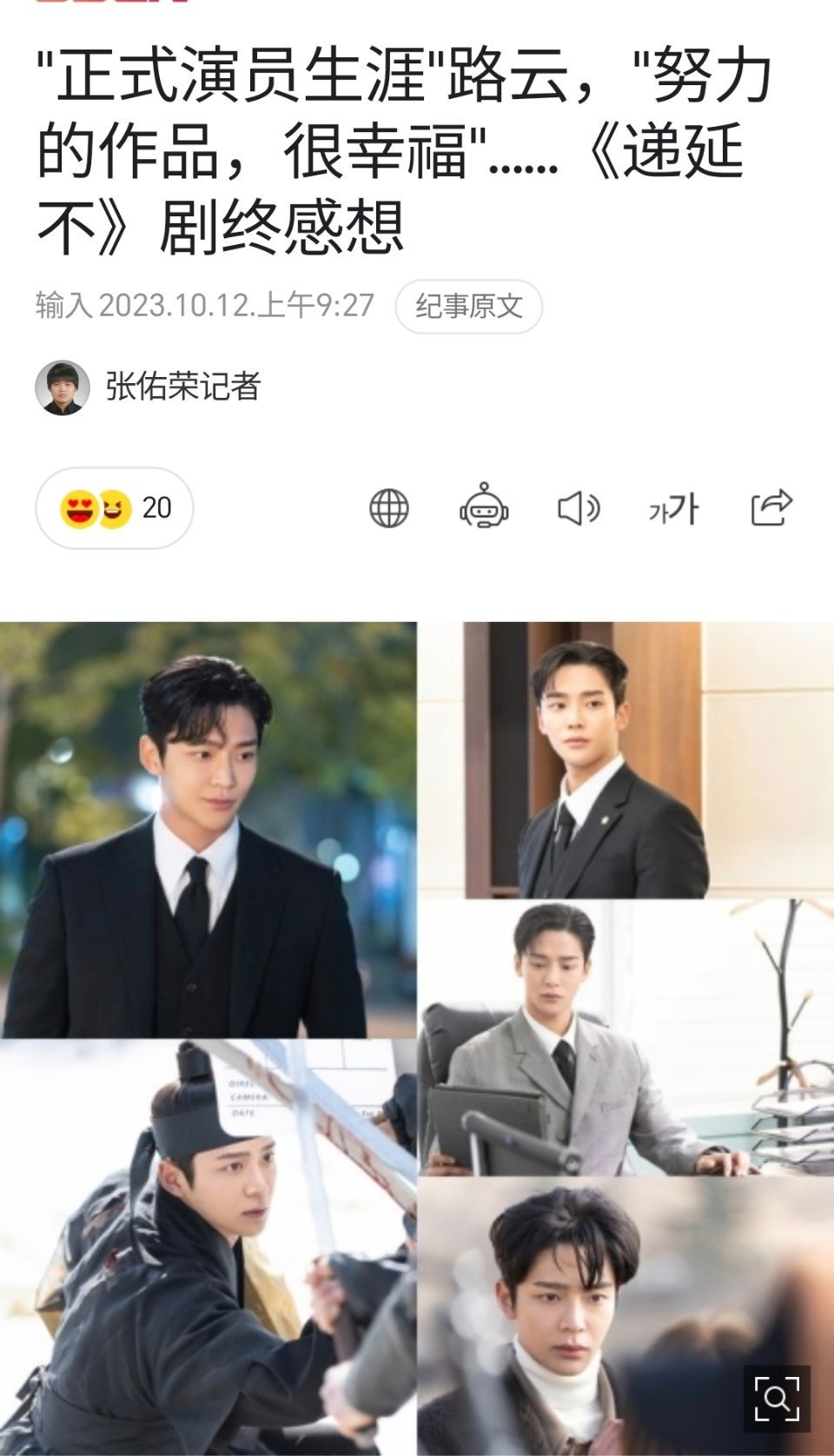Share this article
834x1456 pixels.
tap(771, 507)
